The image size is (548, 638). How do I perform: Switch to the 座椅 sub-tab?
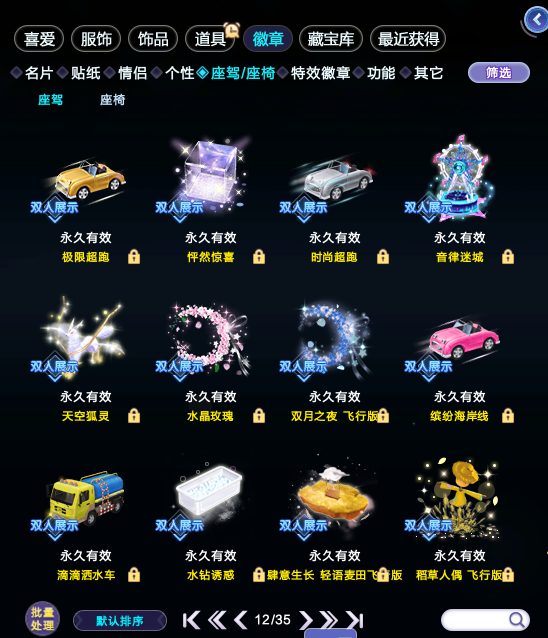pos(113,100)
